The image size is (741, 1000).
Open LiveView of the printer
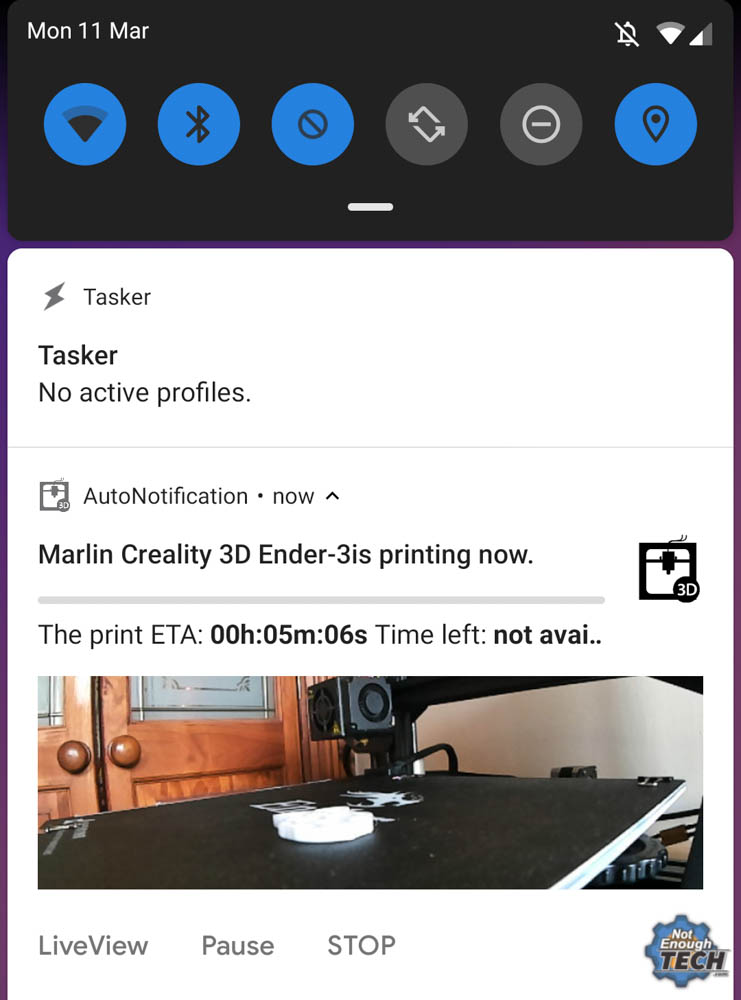(x=93, y=945)
